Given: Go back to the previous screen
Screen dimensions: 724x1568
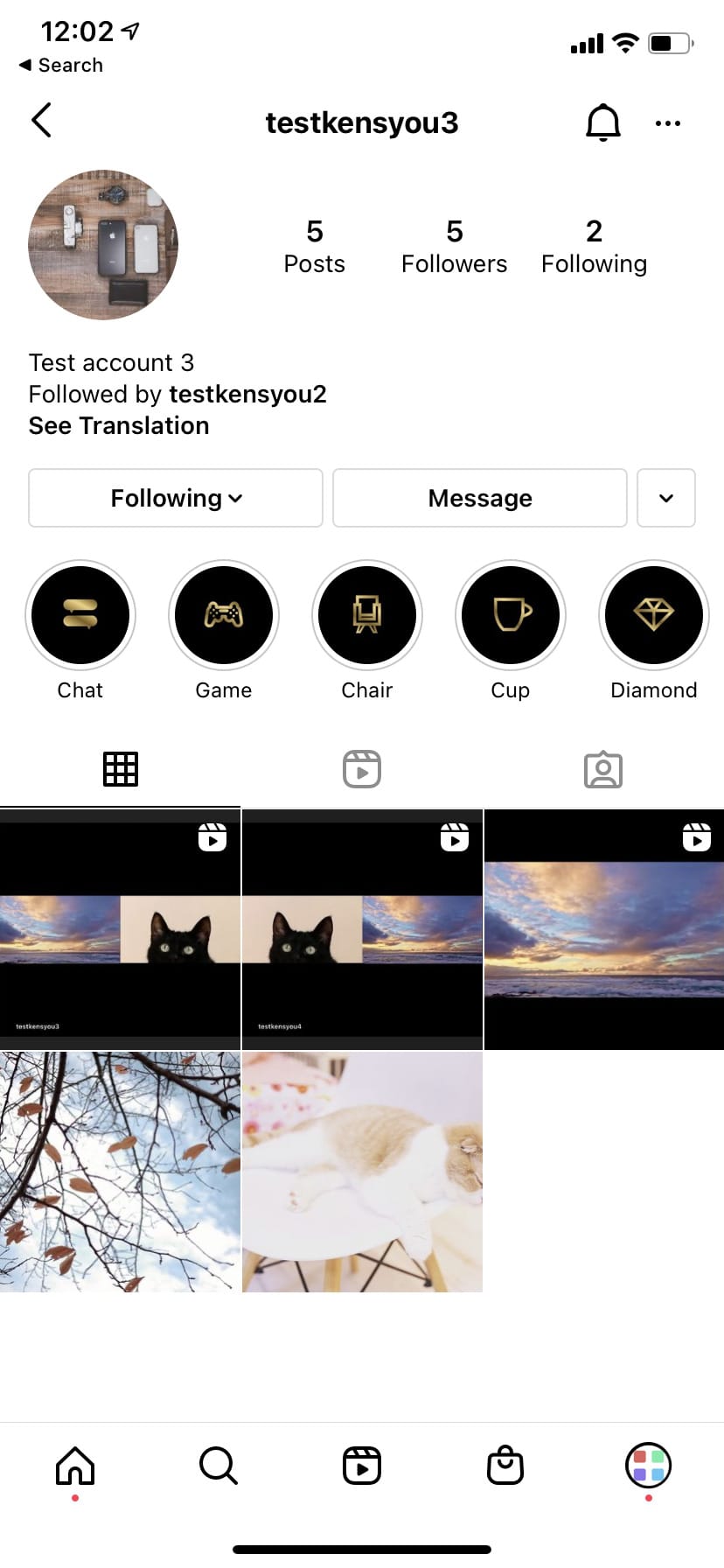Looking at the screenshot, I should pos(41,121).
